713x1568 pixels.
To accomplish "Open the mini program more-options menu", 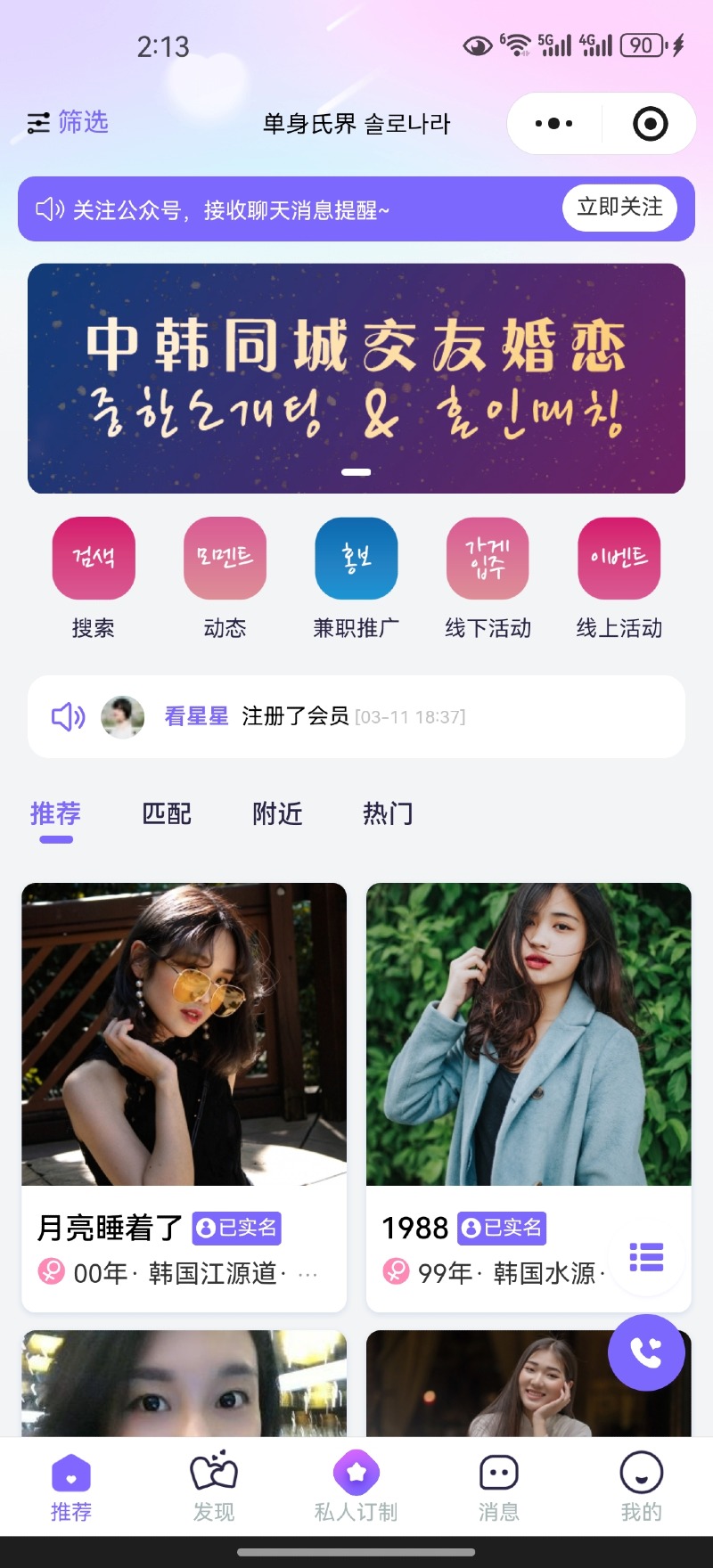I will (554, 124).
